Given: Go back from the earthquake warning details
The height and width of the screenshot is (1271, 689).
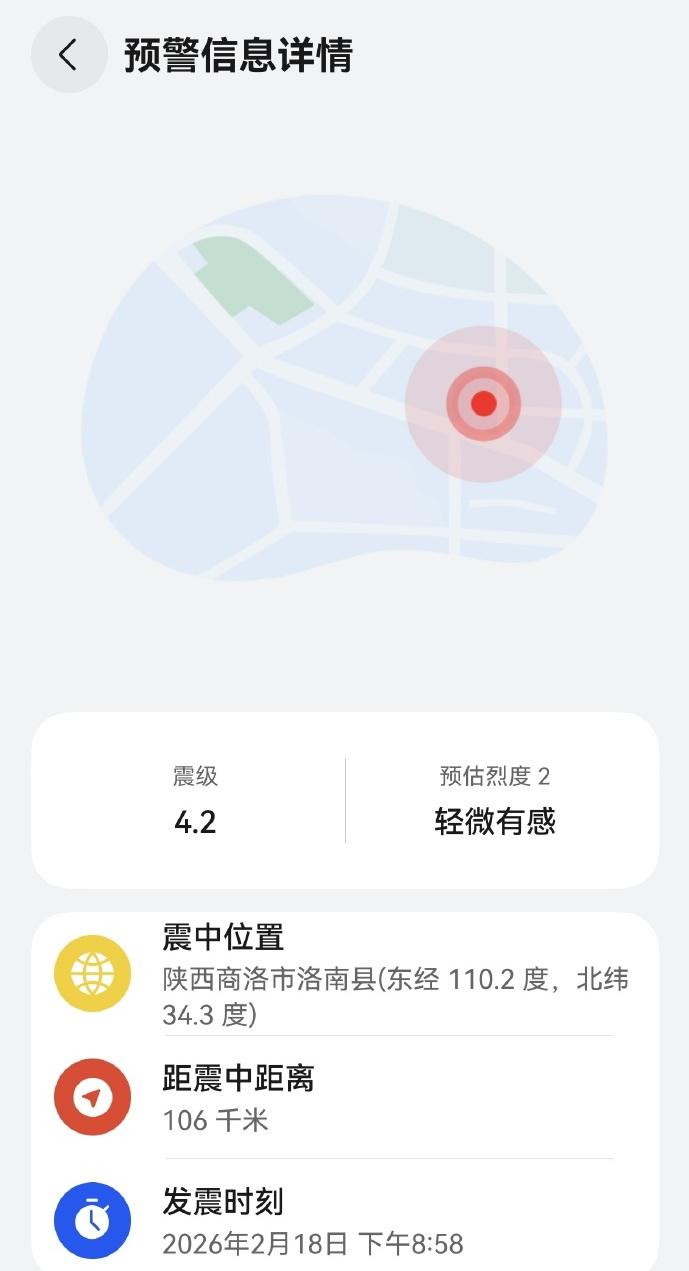Looking at the screenshot, I should [x=68, y=55].
